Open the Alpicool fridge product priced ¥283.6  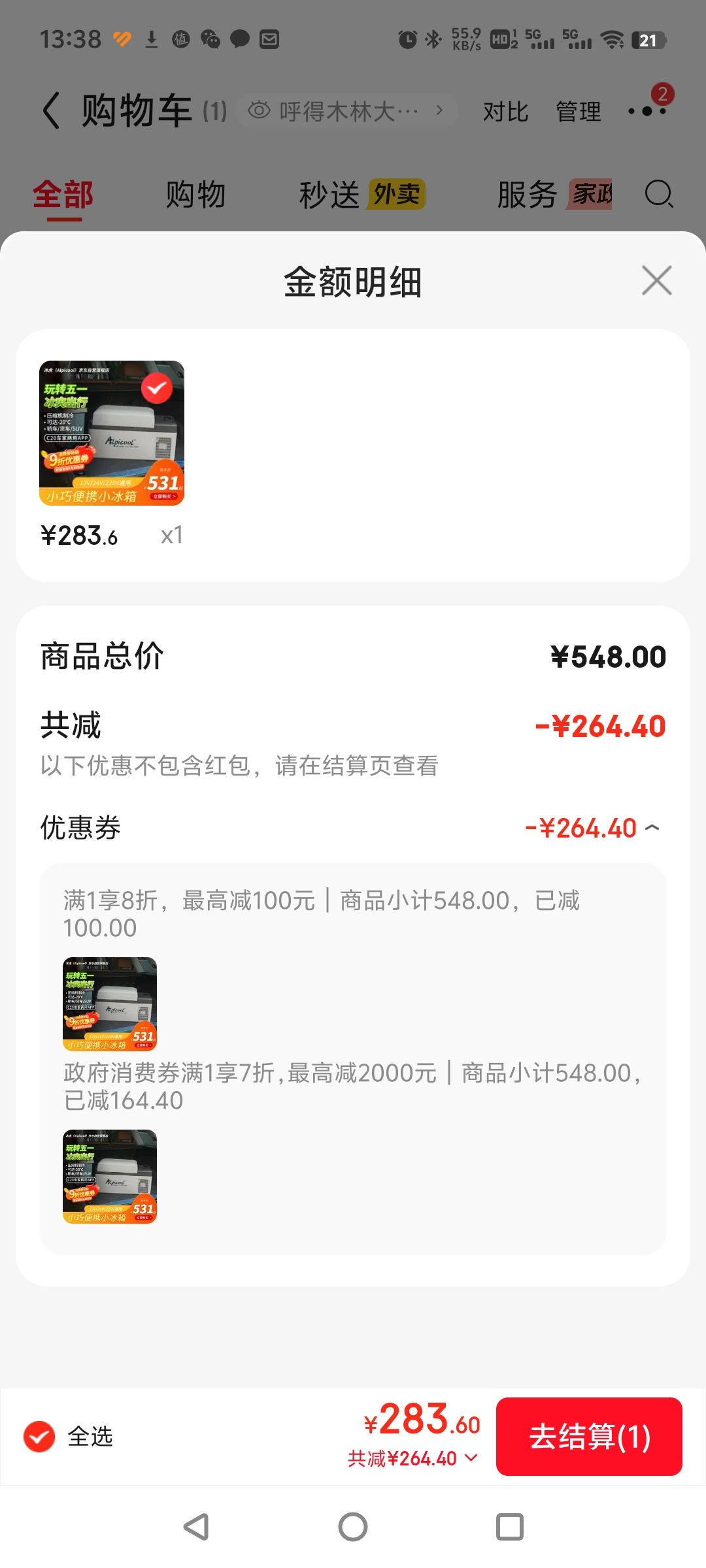(112, 433)
